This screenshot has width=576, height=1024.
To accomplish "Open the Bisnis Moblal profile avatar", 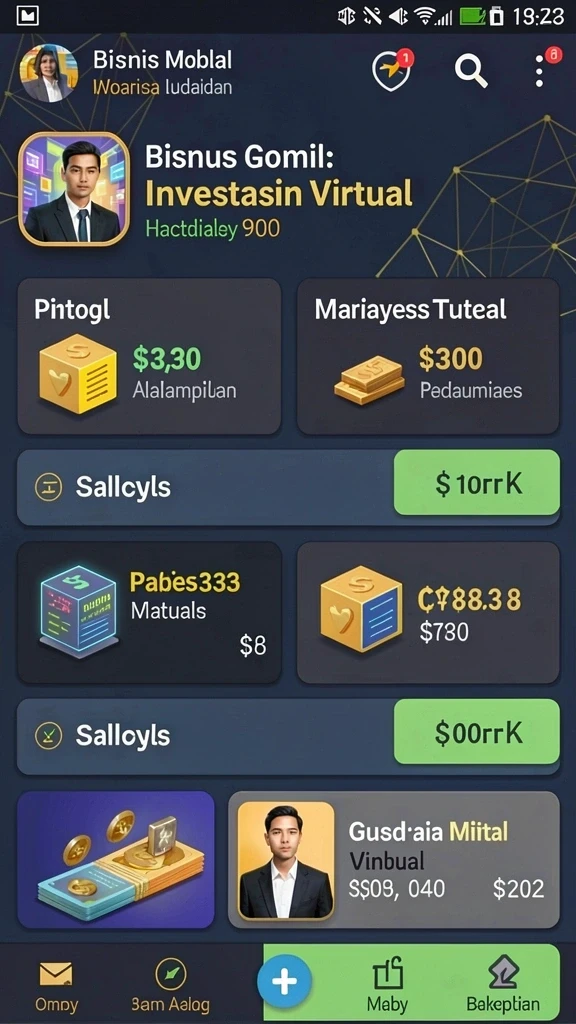I will 49,72.
